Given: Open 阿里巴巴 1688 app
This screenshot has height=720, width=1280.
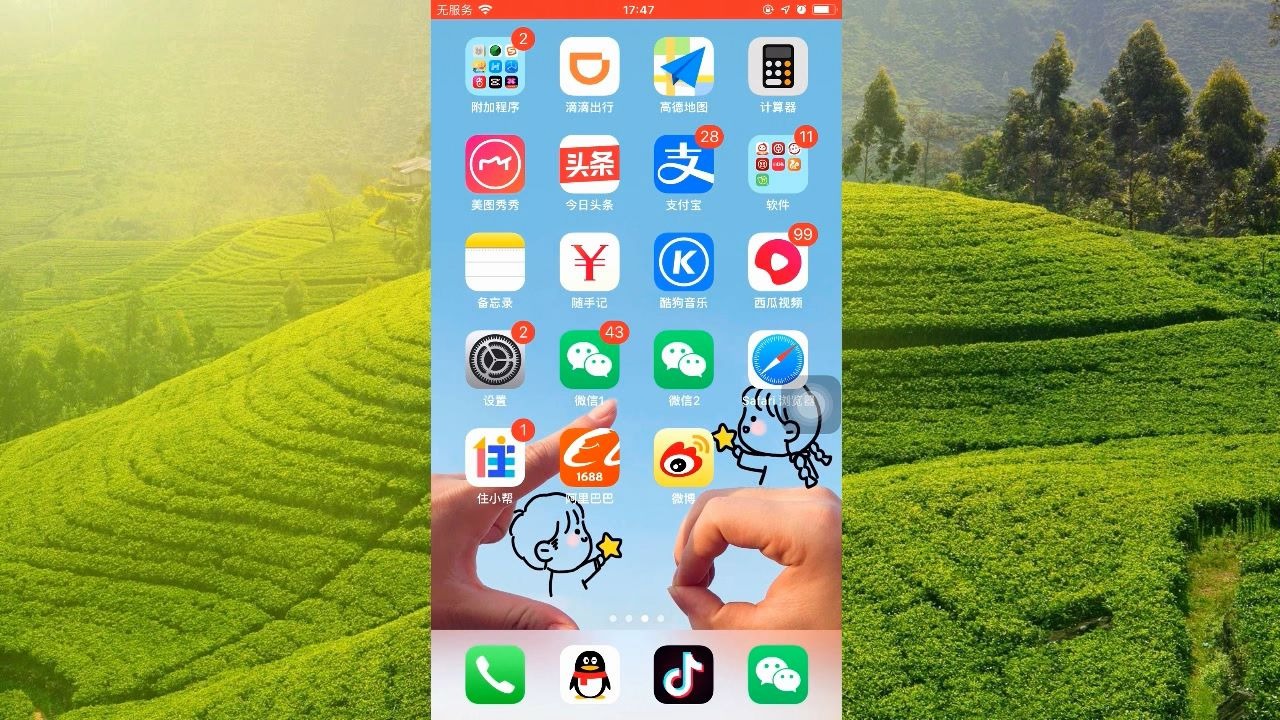Looking at the screenshot, I should click(589, 458).
